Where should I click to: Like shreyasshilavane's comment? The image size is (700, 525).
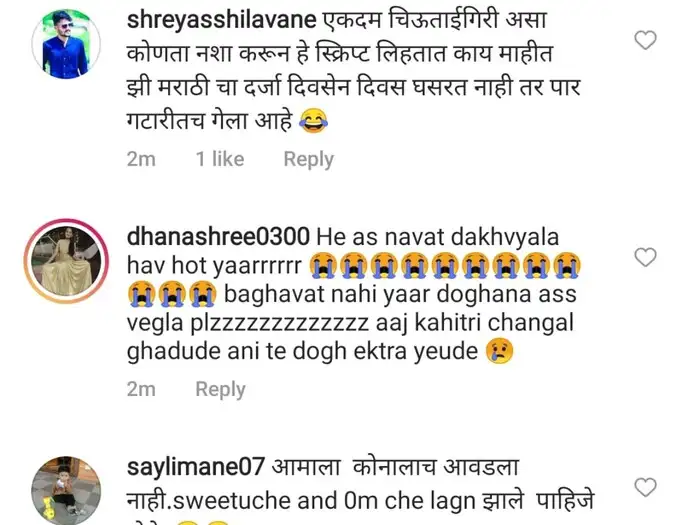(647, 40)
